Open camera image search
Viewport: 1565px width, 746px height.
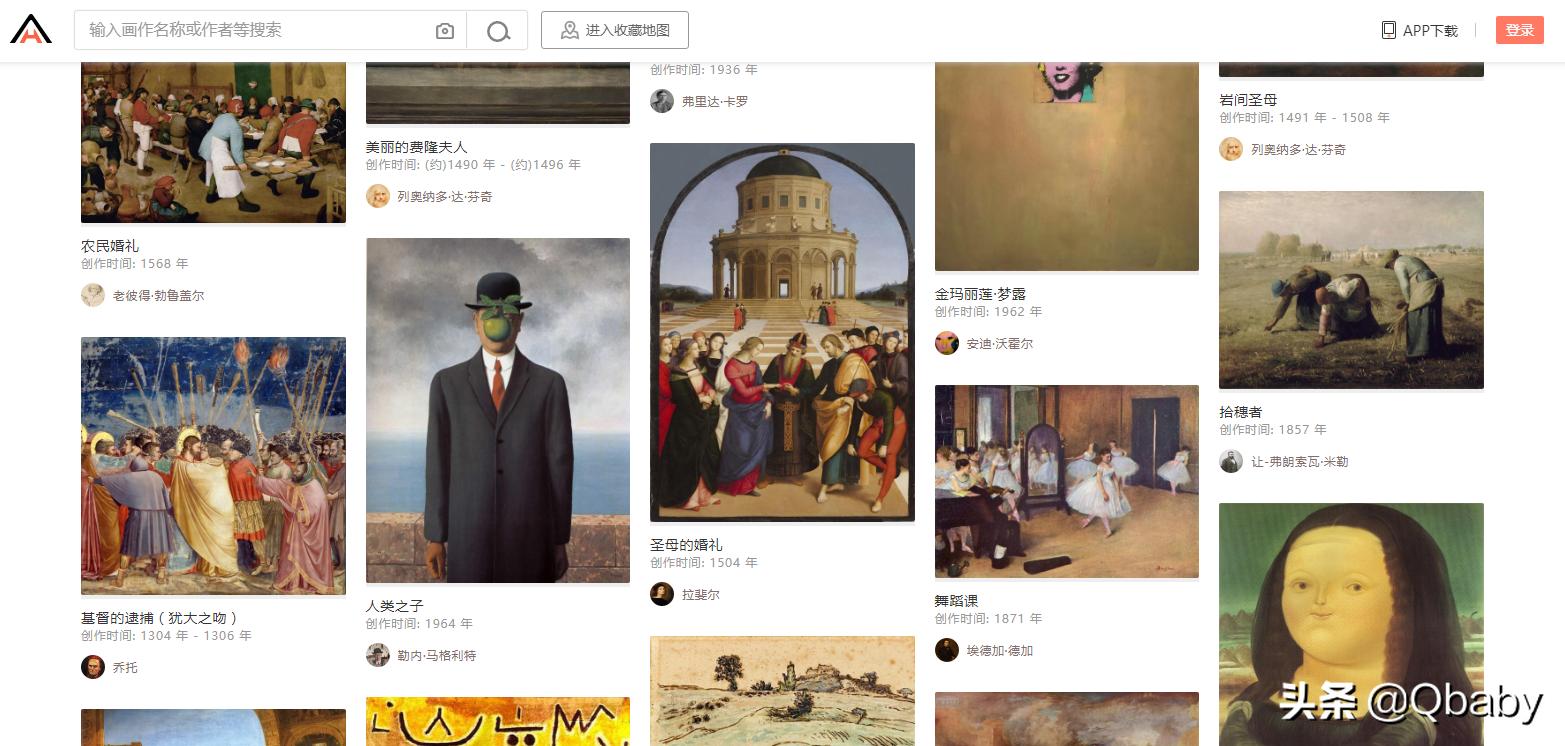click(x=445, y=31)
